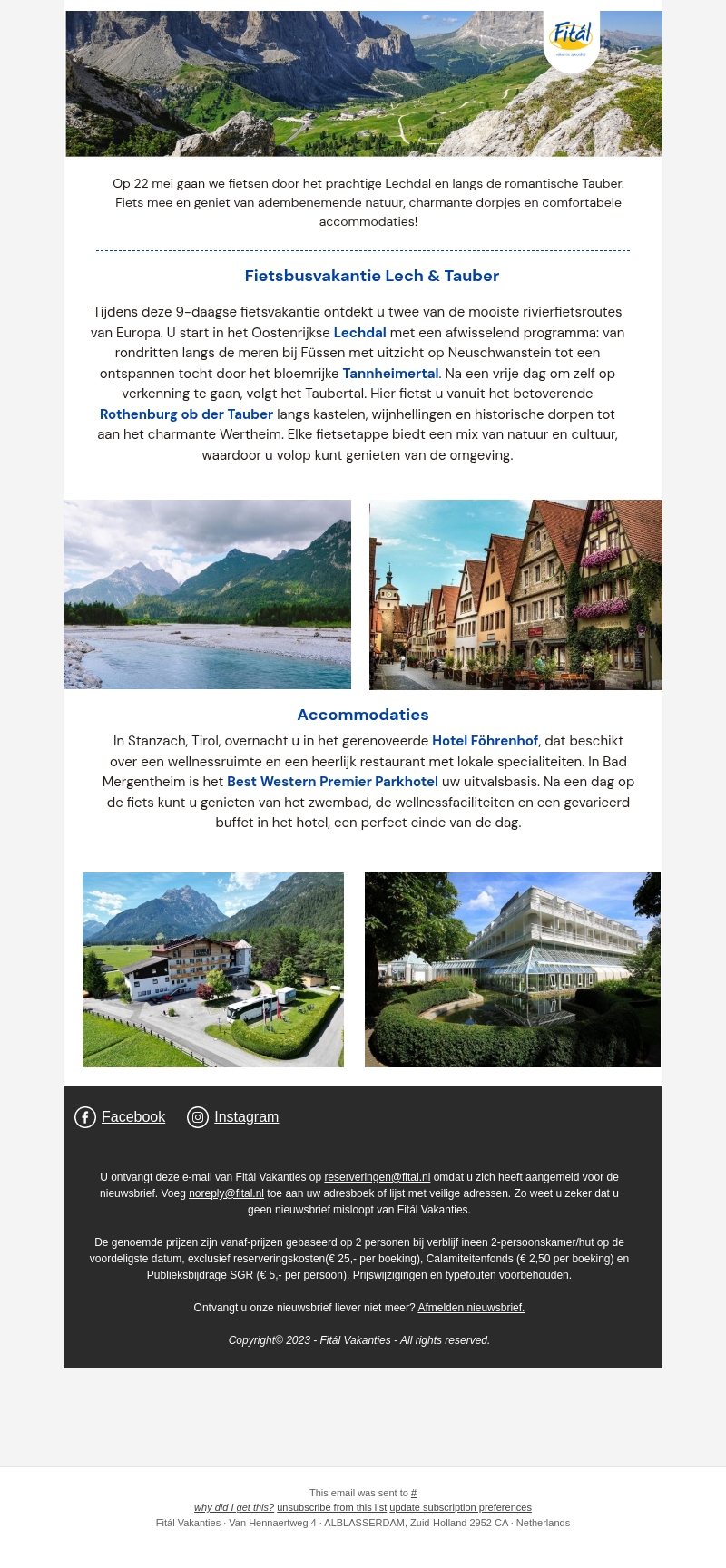Open the Rothenburg ob der Tauber link

[186, 414]
